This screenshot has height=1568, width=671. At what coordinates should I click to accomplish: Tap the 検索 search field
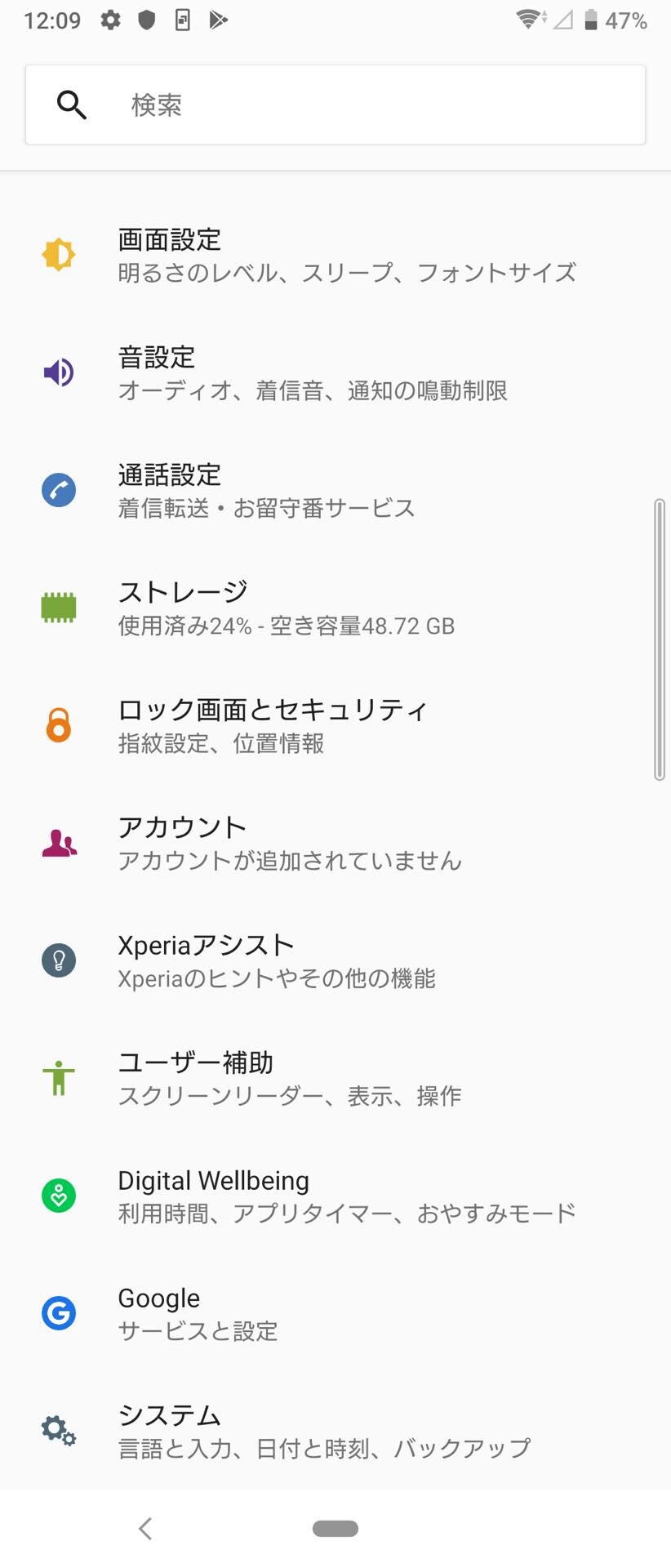(x=335, y=105)
